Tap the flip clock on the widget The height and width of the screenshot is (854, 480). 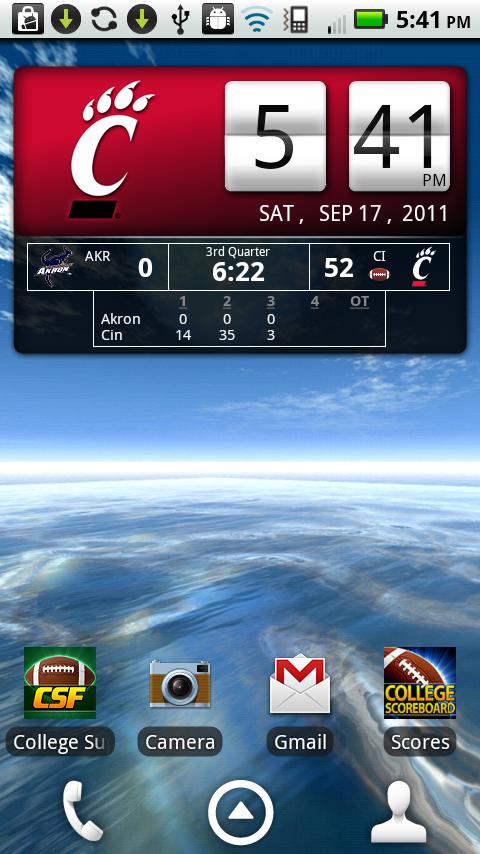point(337,136)
